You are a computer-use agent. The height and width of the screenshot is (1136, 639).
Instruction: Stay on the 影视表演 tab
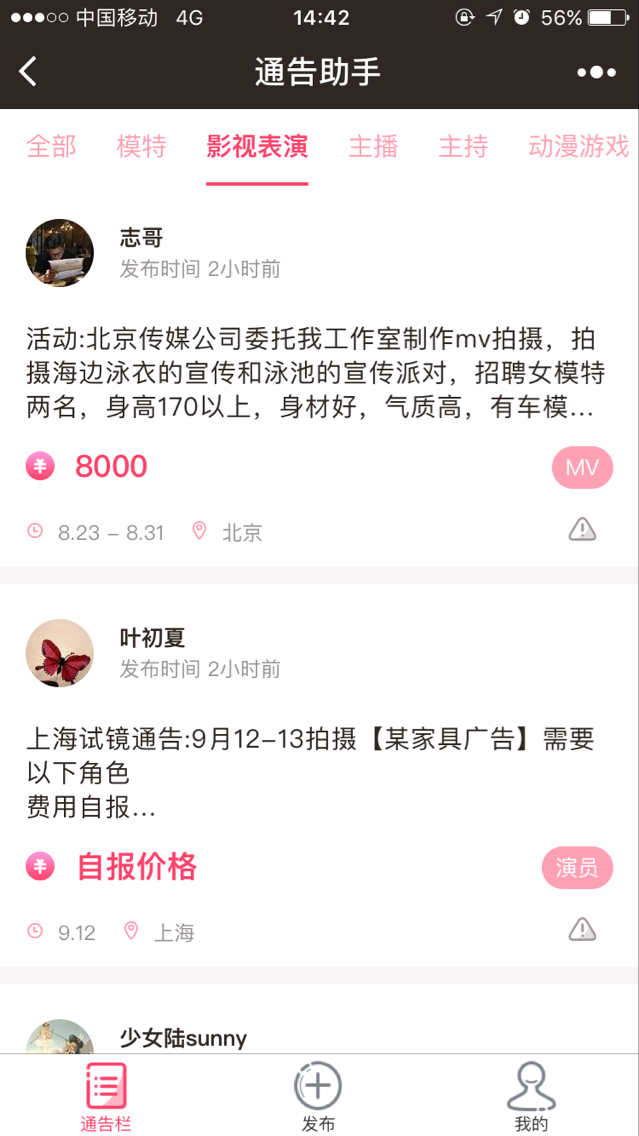click(x=257, y=147)
